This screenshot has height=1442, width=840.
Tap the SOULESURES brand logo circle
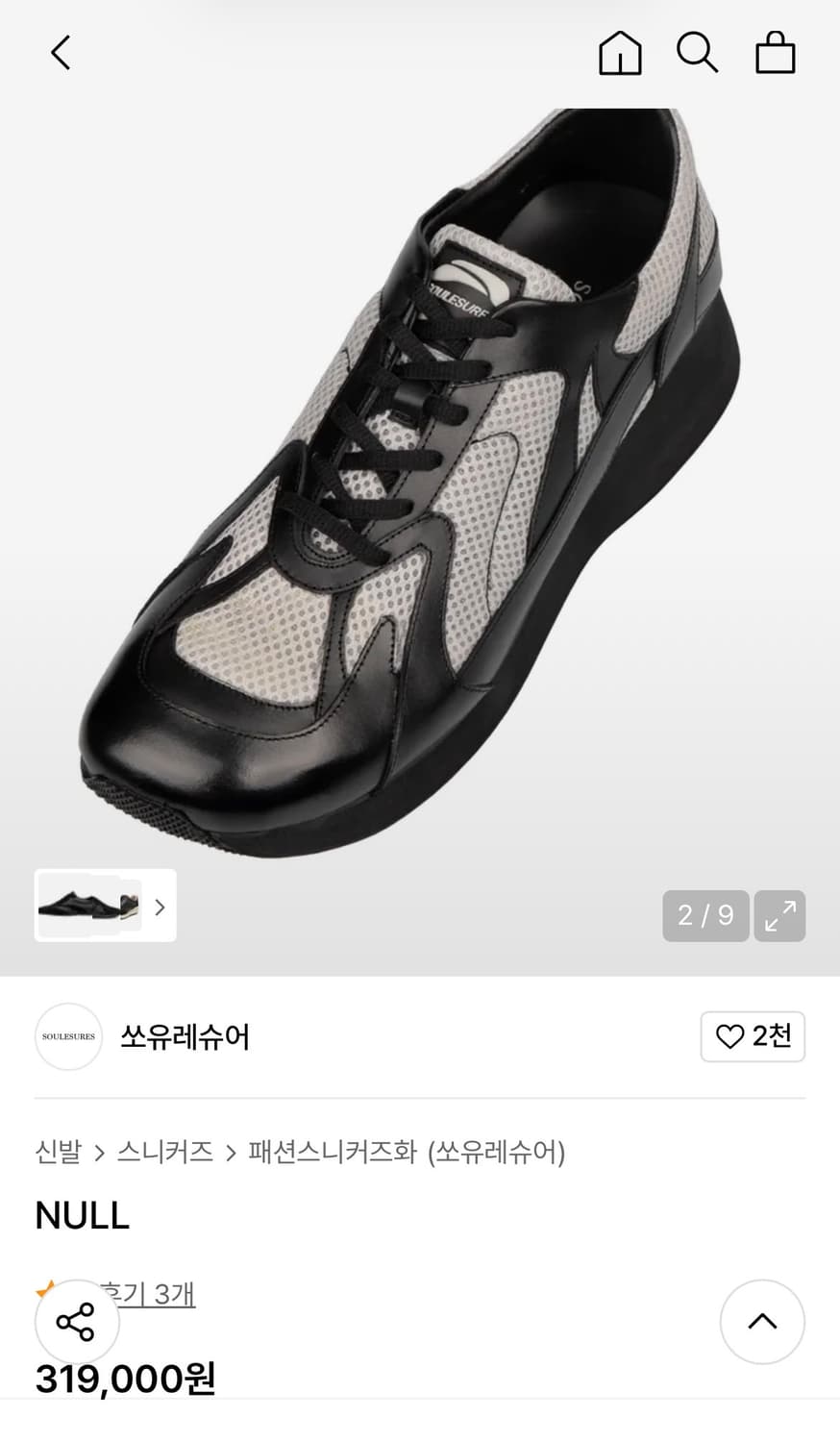click(68, 1037)
